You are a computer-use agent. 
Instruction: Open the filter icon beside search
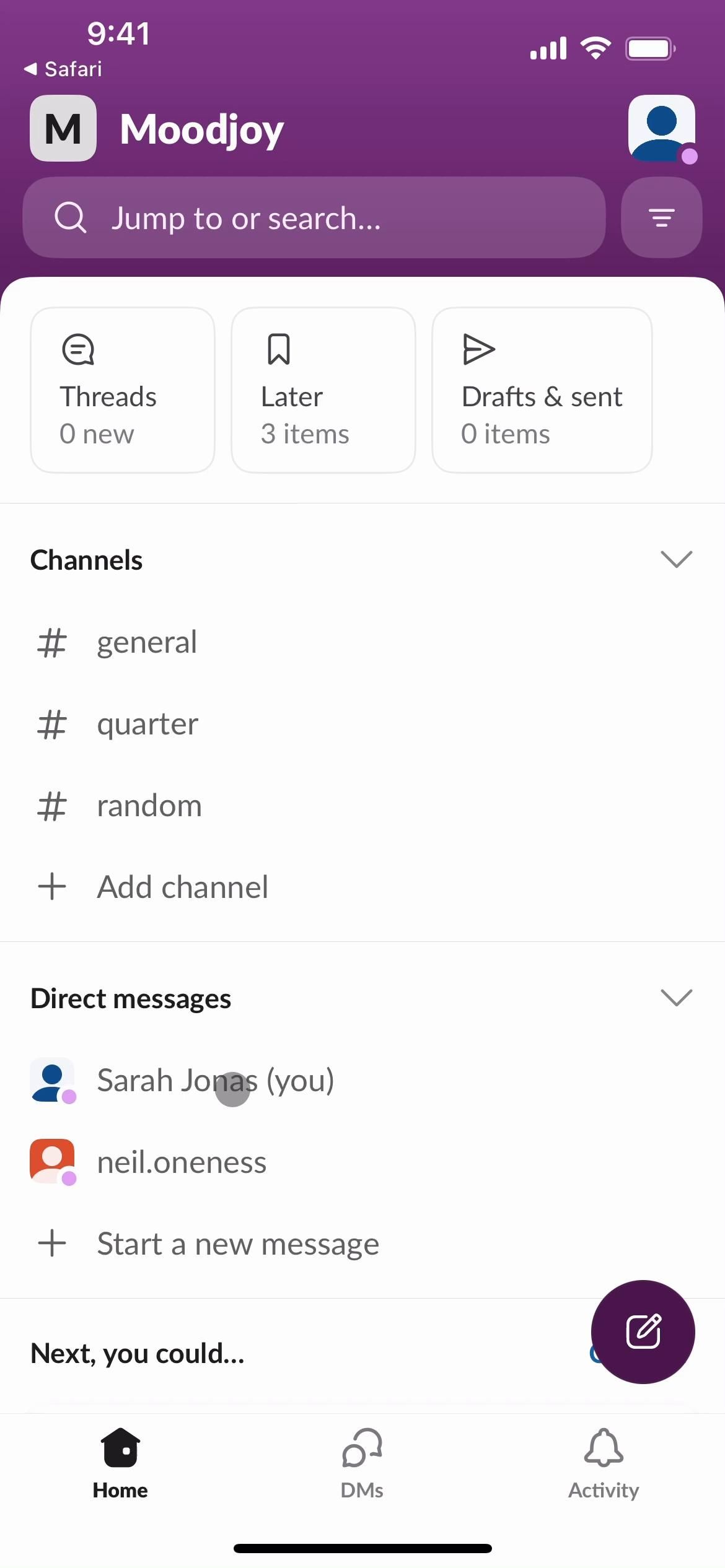[x=661, y=218]
